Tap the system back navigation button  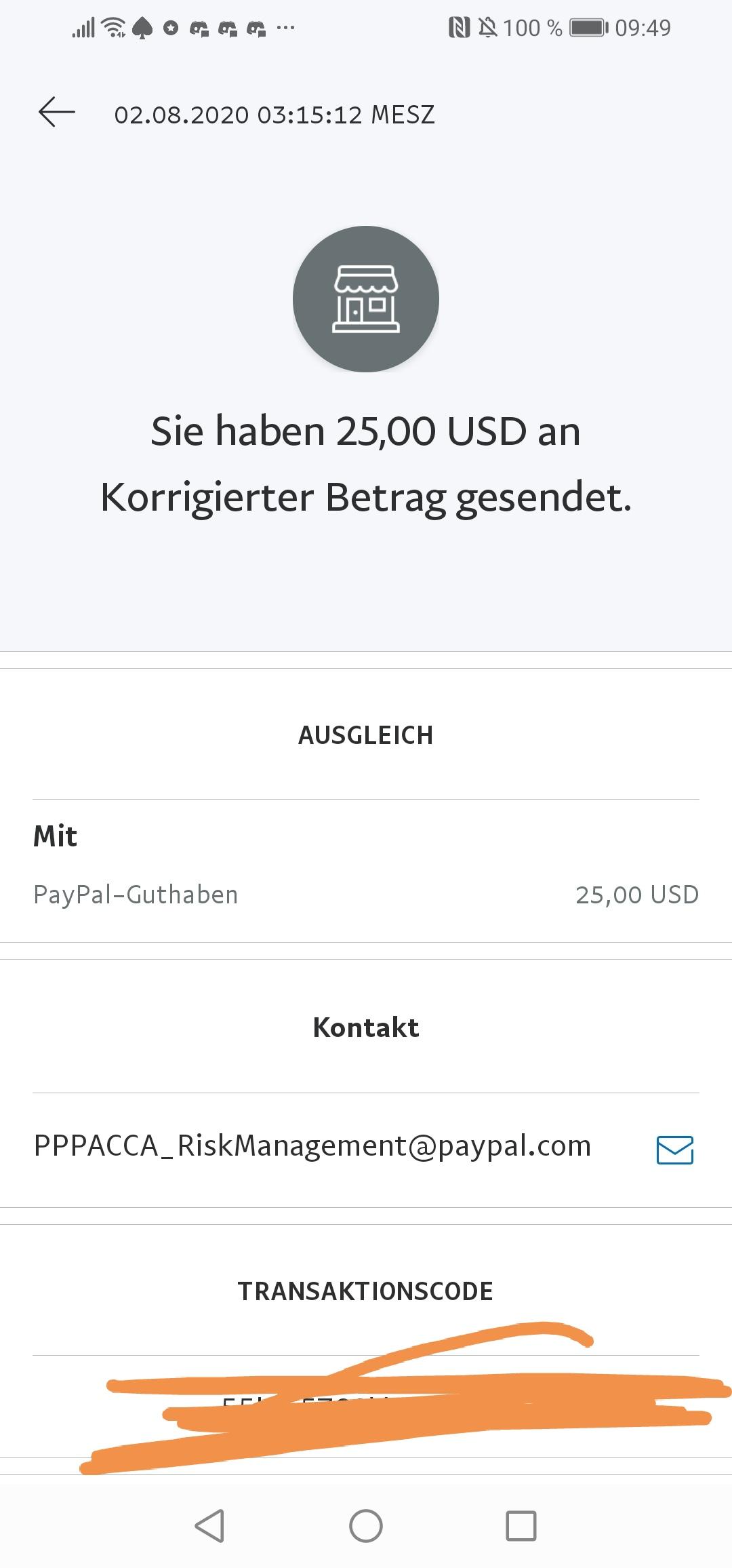click(x=209, y=1526)
